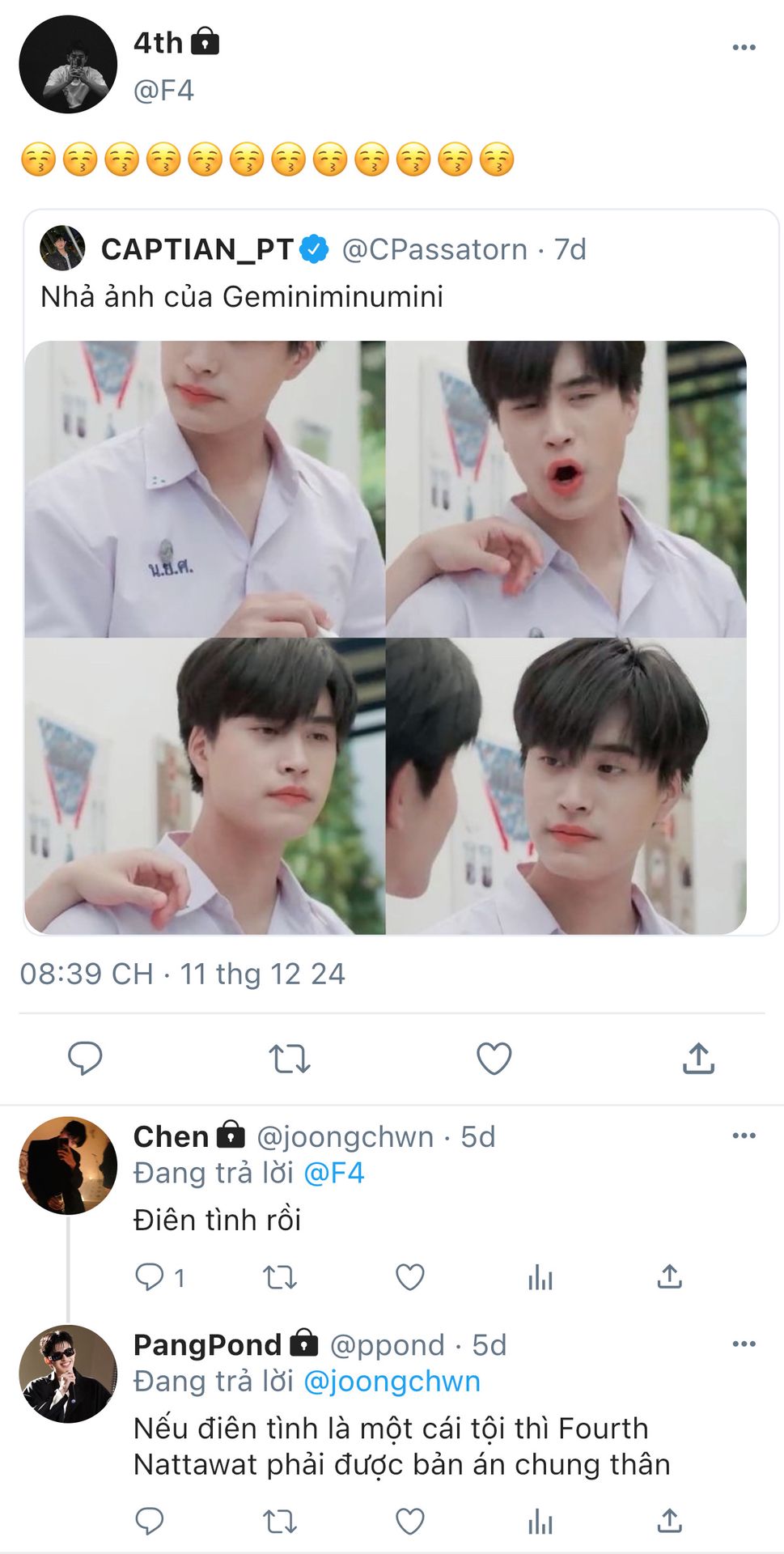The width and height of the screenshot is (784, 1554).
Task: Share Chen's reply
Action: [669, 1276]
